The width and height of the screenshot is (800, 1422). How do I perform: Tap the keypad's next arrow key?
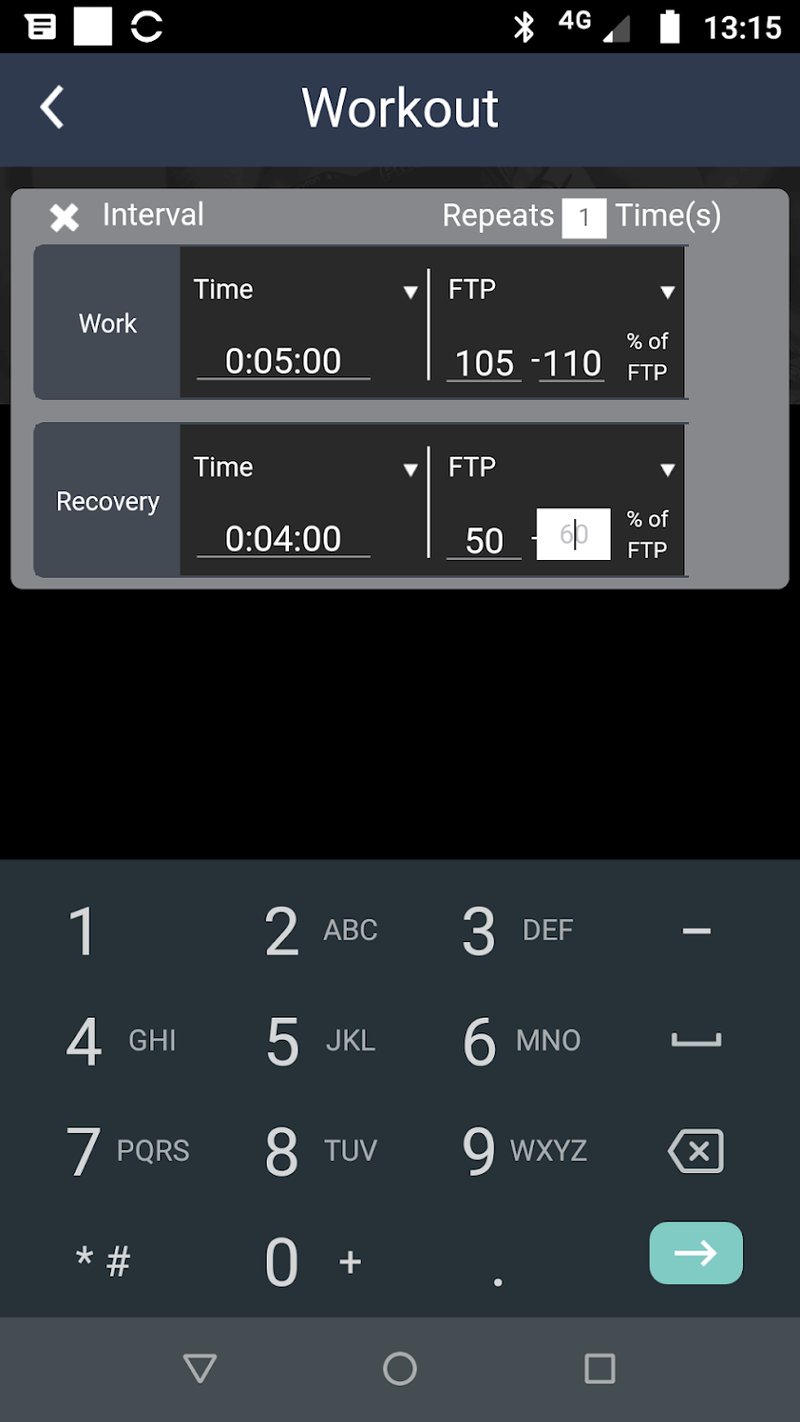tap(696, 1253)
